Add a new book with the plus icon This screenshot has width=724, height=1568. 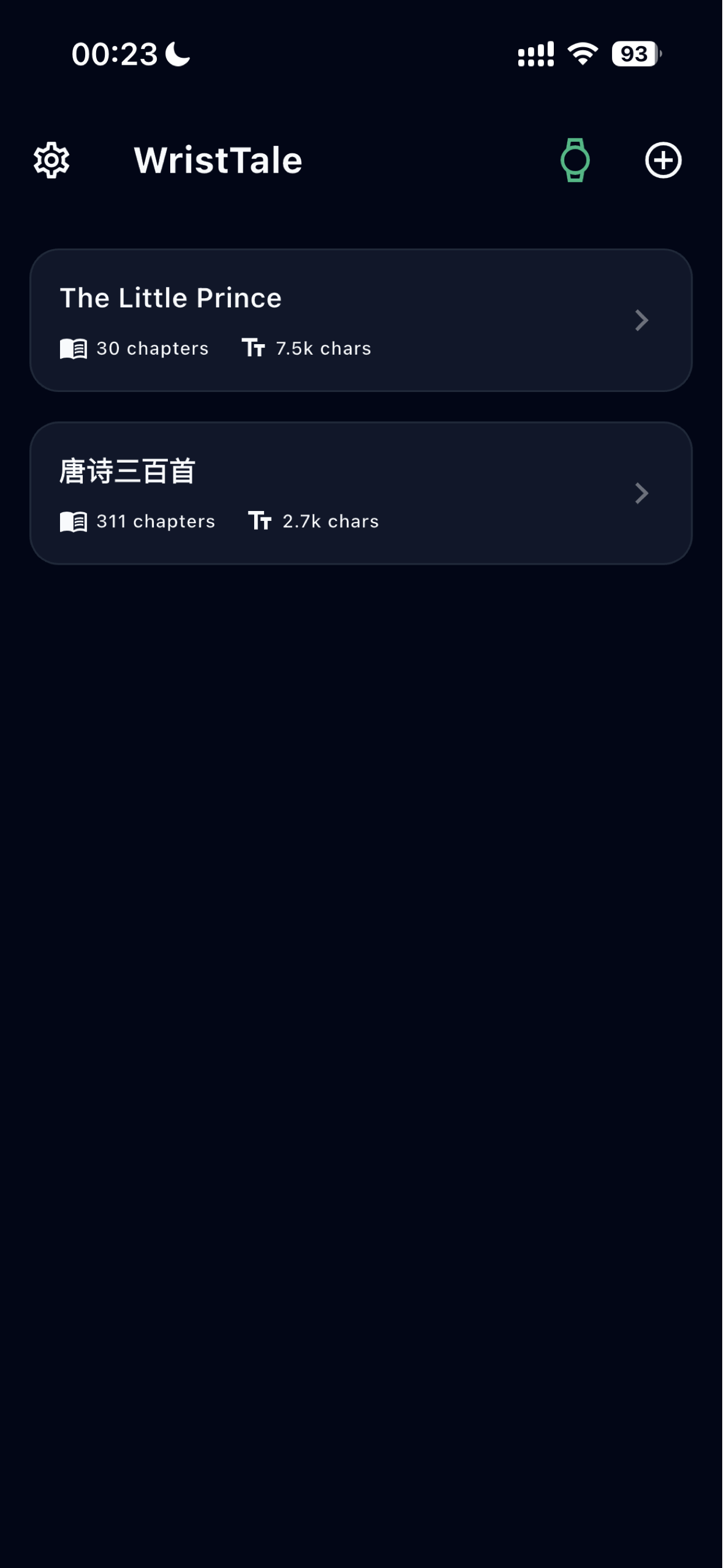point(664,160)
